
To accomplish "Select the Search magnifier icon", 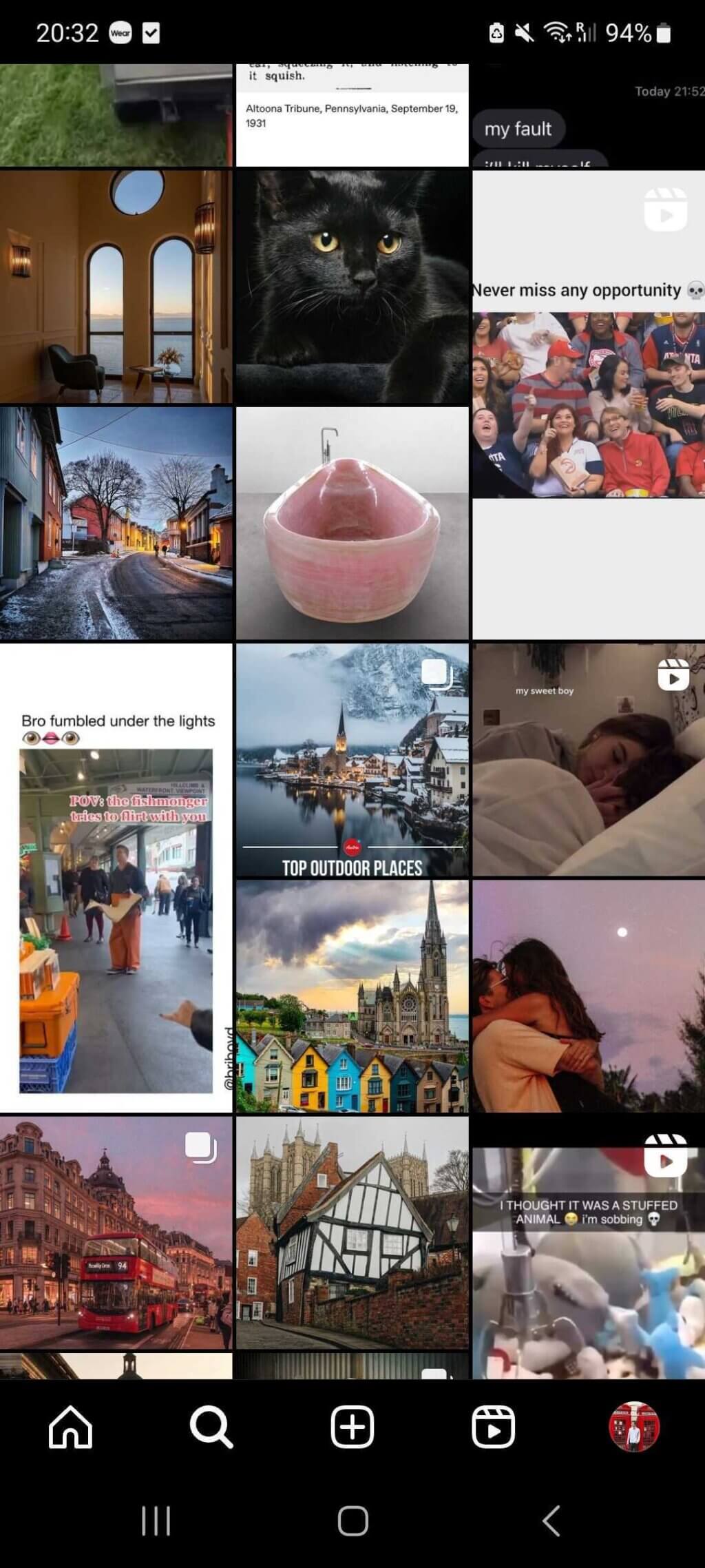I will 211,1427.
